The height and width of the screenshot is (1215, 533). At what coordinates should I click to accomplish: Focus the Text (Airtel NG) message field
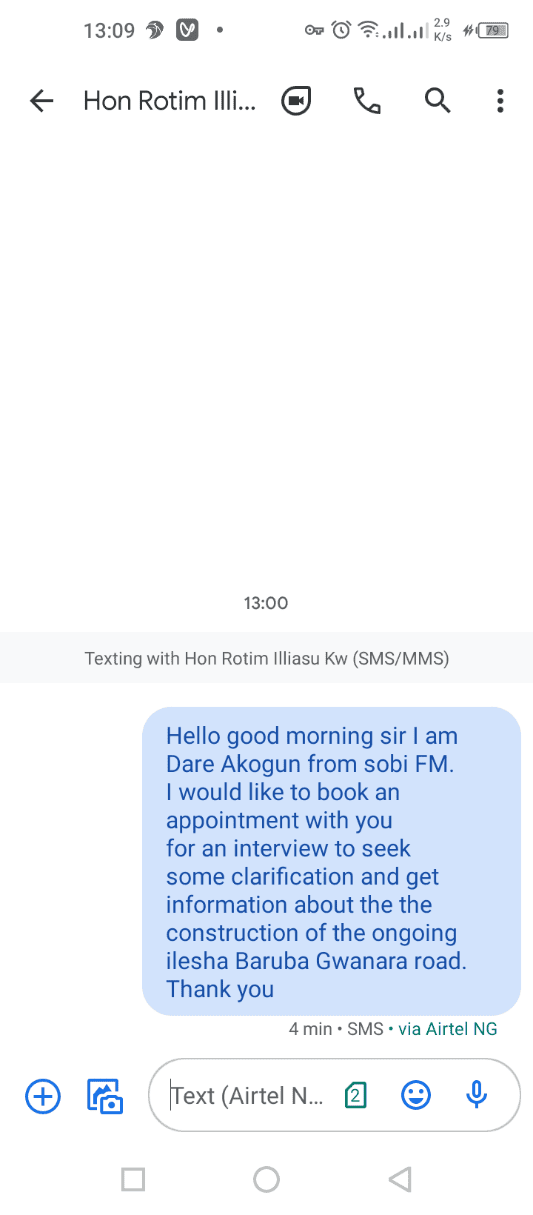252,1096
